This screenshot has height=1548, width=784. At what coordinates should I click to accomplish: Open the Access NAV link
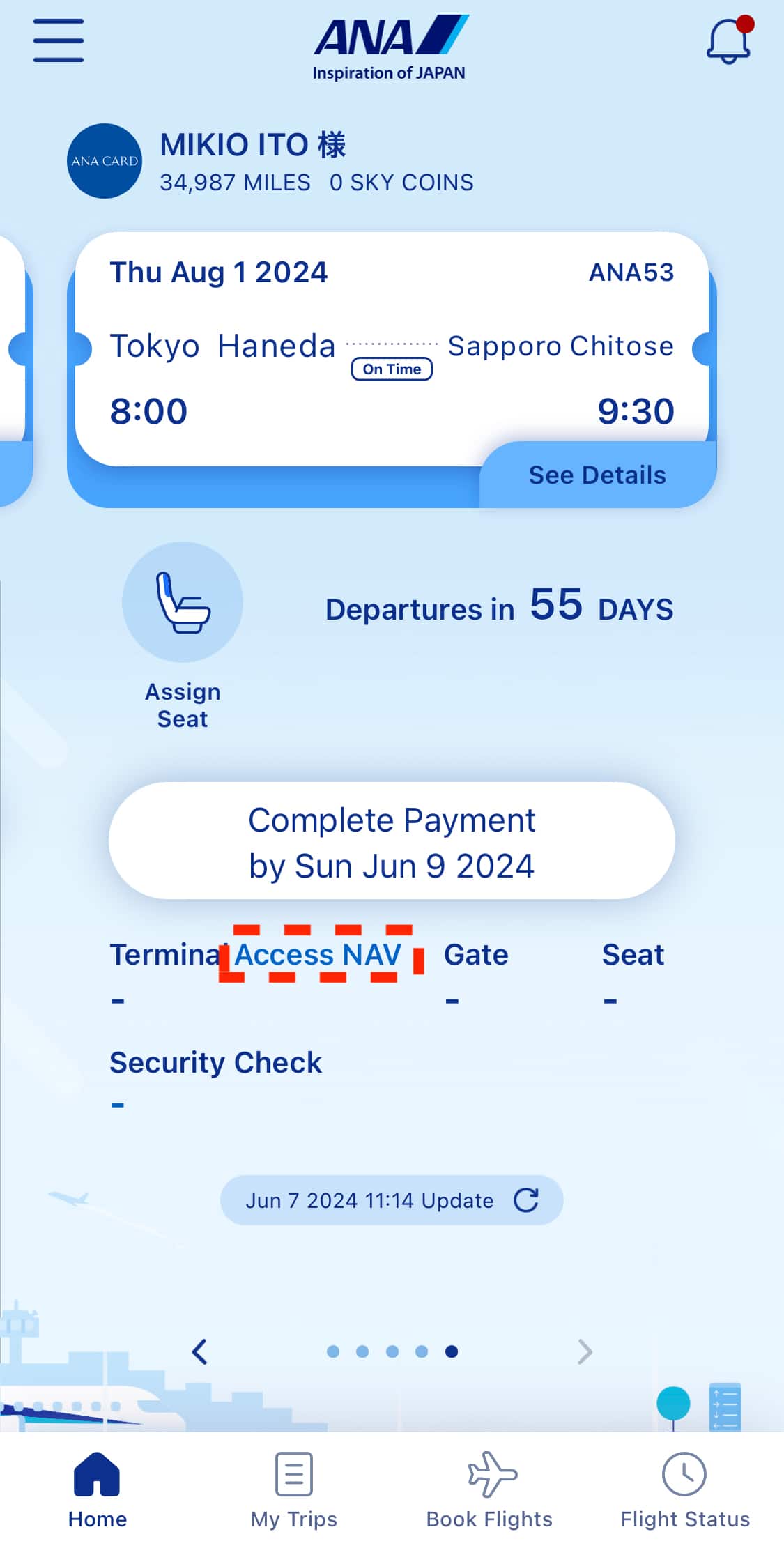pyautogui.click(x=319, y=954)
